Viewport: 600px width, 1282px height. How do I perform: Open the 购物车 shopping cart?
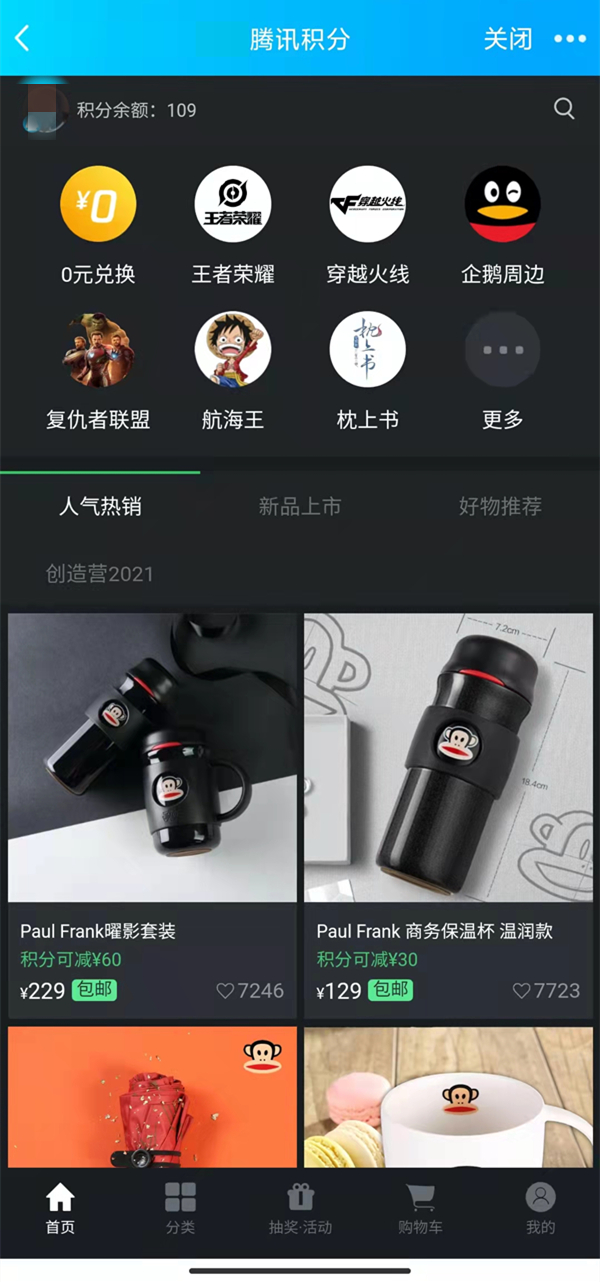click(420, 1208)
